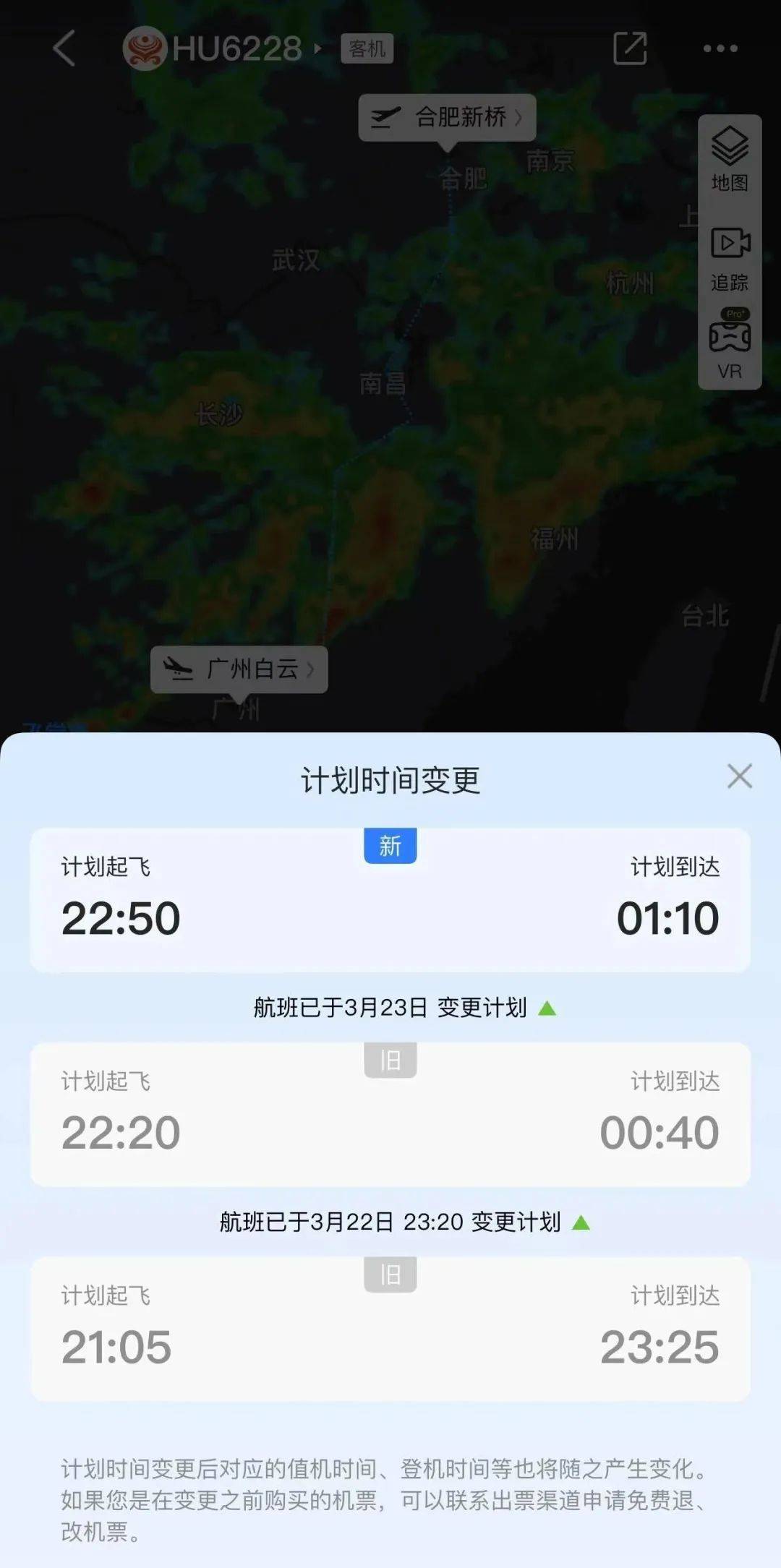The height and width of the screenshot is (1568, 781).
Task: Switch map layers with 地图 button
Action: [x=729, y=158]
